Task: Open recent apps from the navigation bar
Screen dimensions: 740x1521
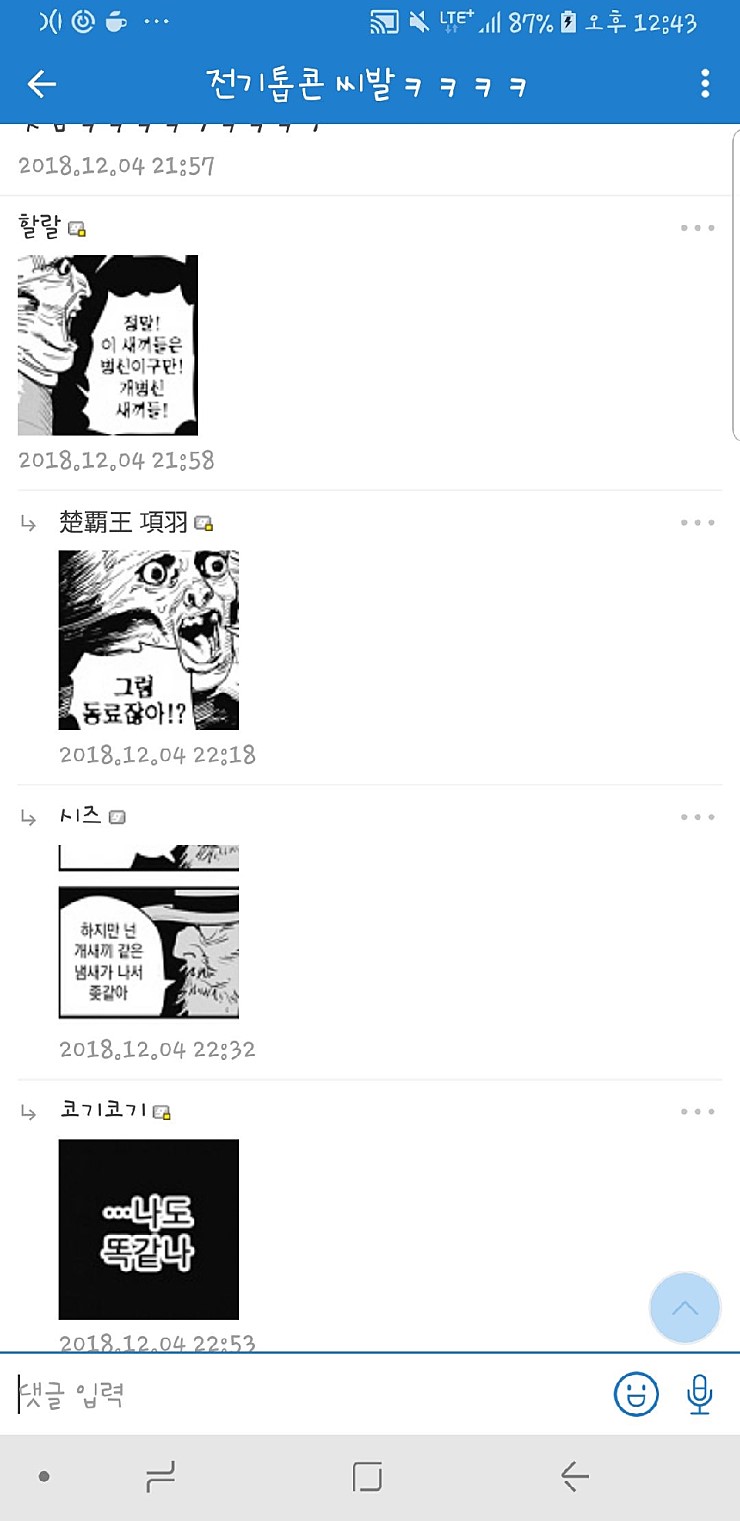Action: point(160,1476)
